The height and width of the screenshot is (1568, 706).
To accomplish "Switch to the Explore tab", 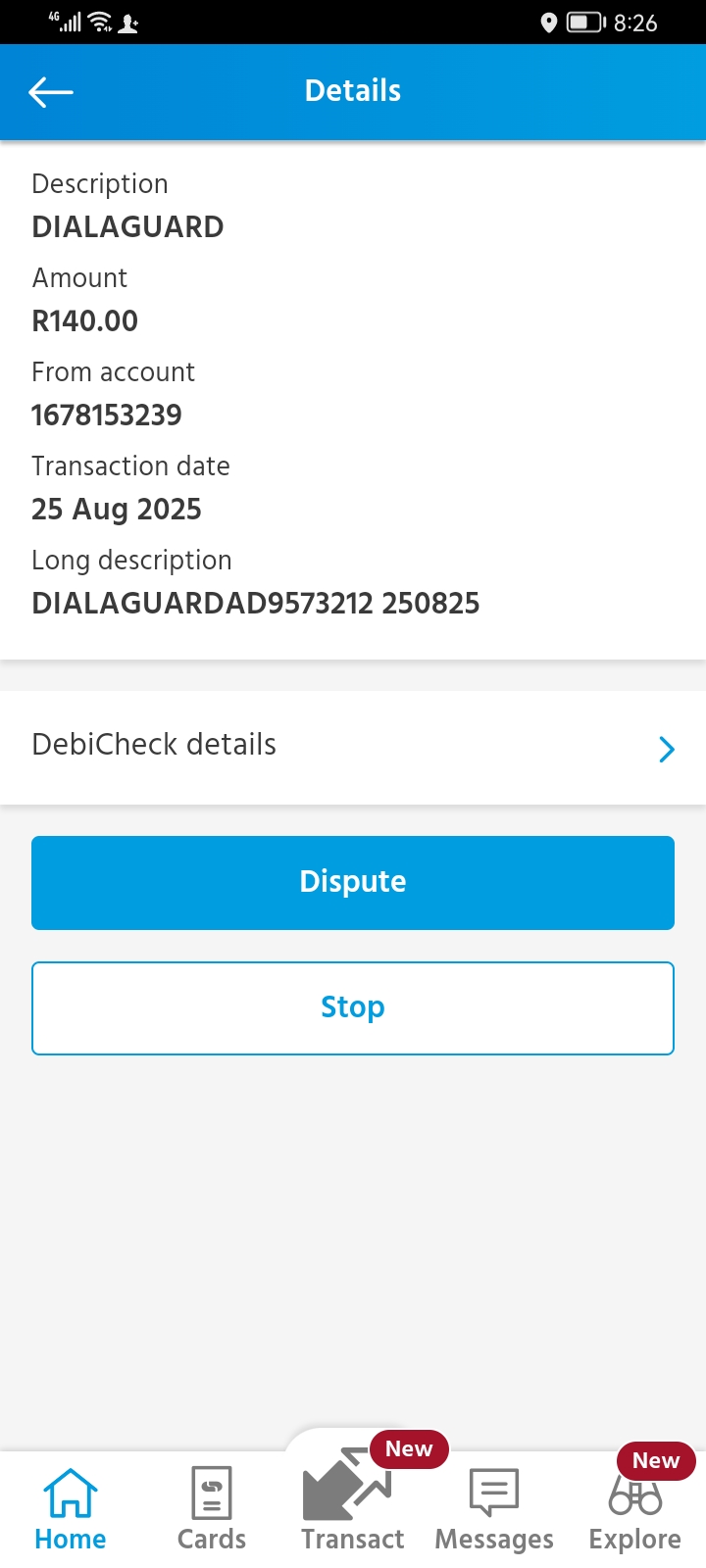I will 635,1509.
